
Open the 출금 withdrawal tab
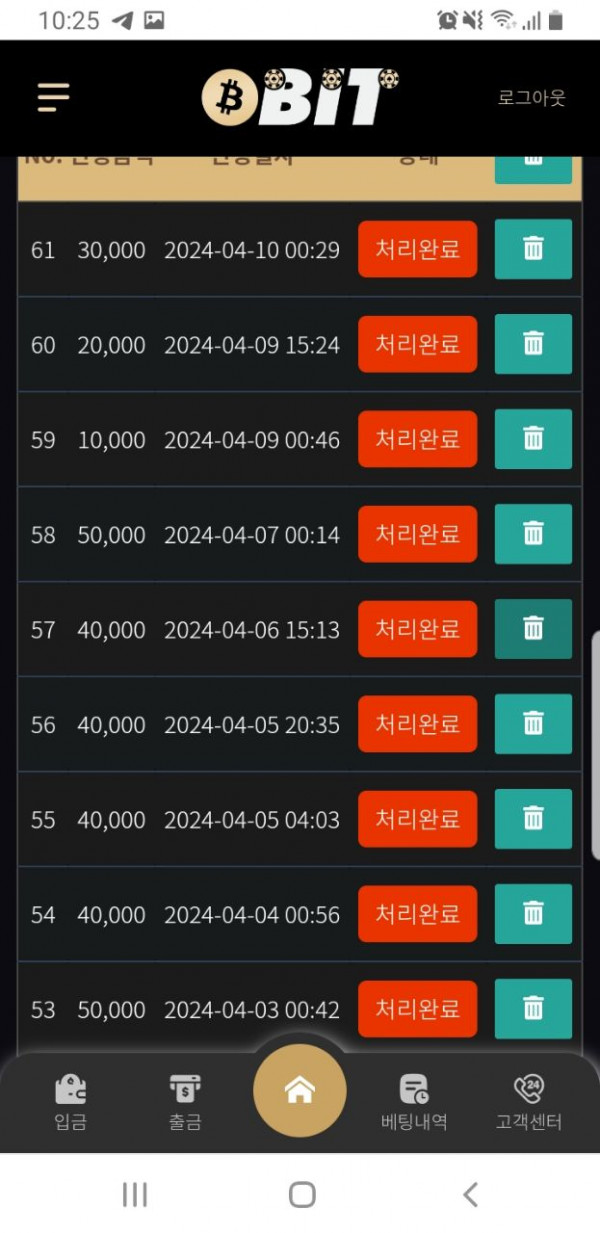tap(185, 1102)
